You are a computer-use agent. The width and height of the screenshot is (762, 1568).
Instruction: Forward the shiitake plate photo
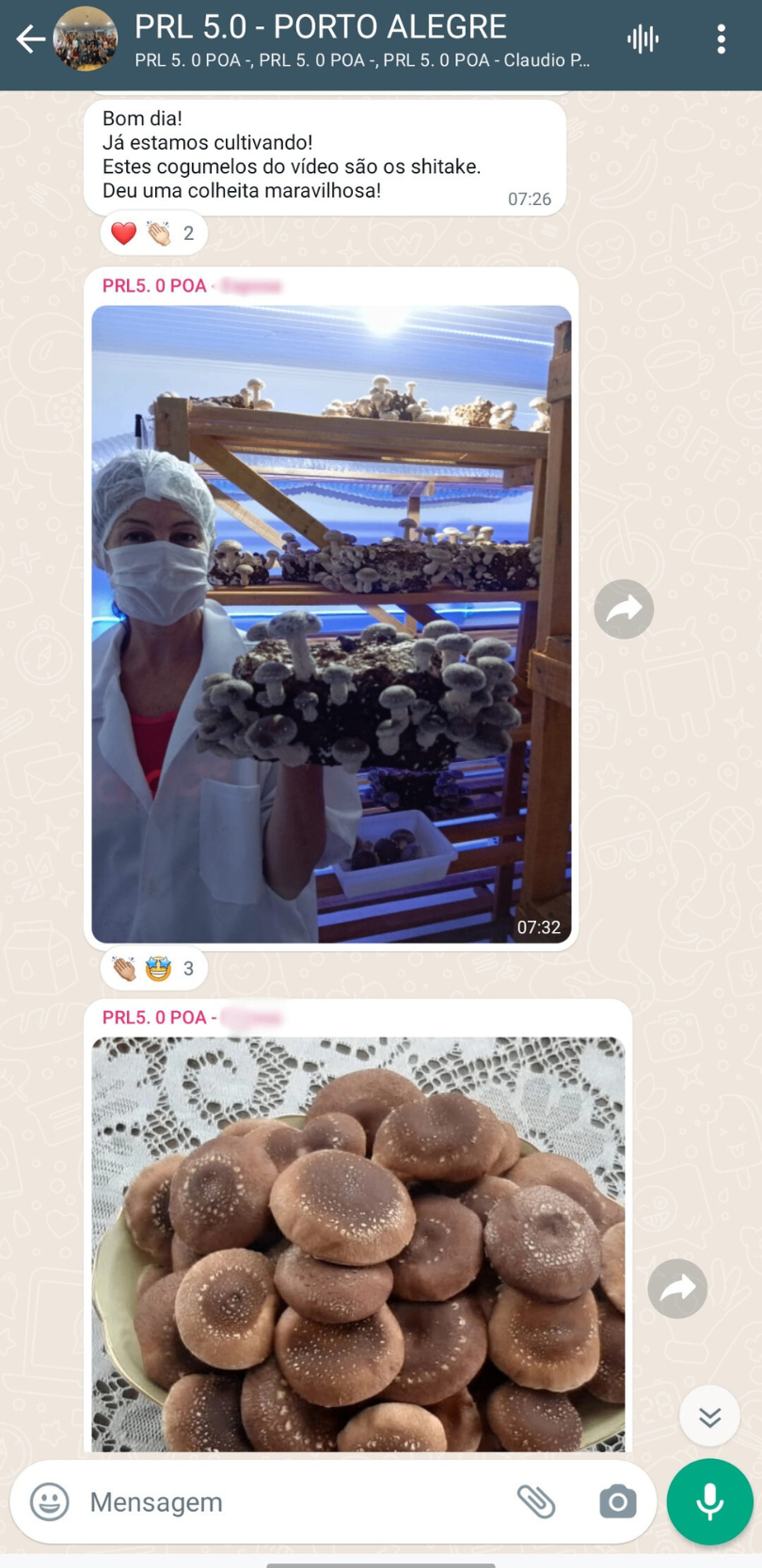(x=677, y=1289)
